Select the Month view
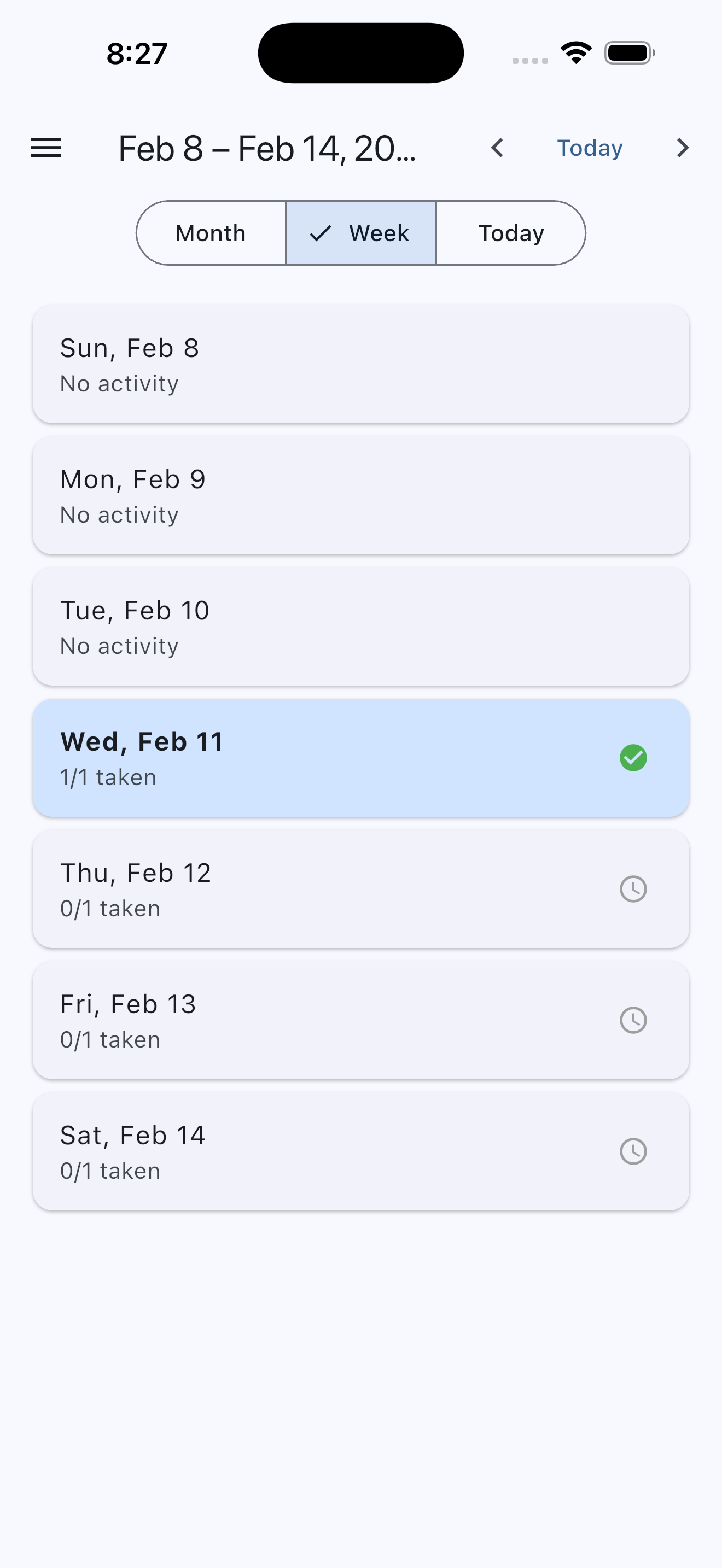This screenshot has height=1568, width=722. coord(211,232)
